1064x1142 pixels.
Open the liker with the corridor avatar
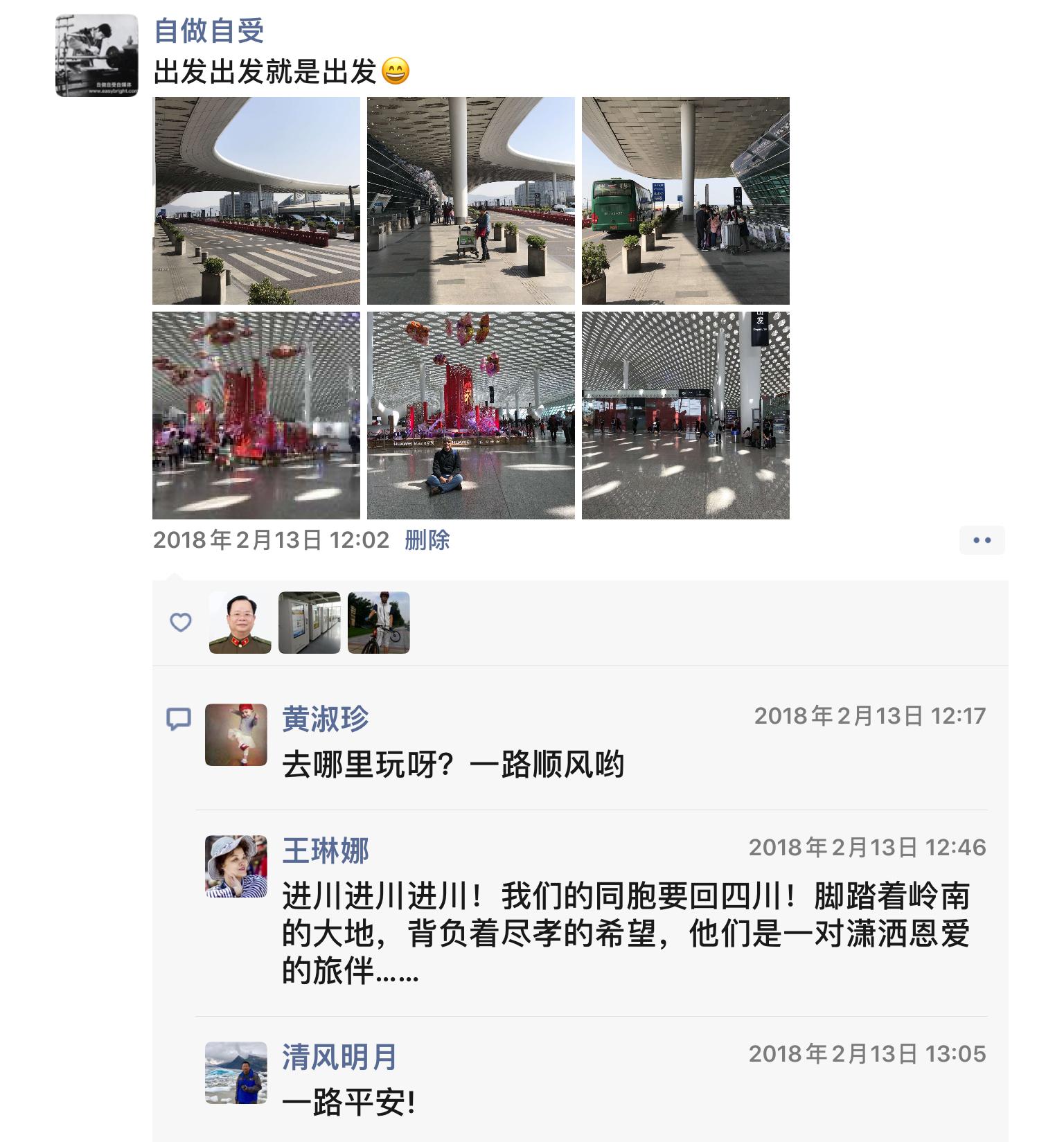[310, 623]
